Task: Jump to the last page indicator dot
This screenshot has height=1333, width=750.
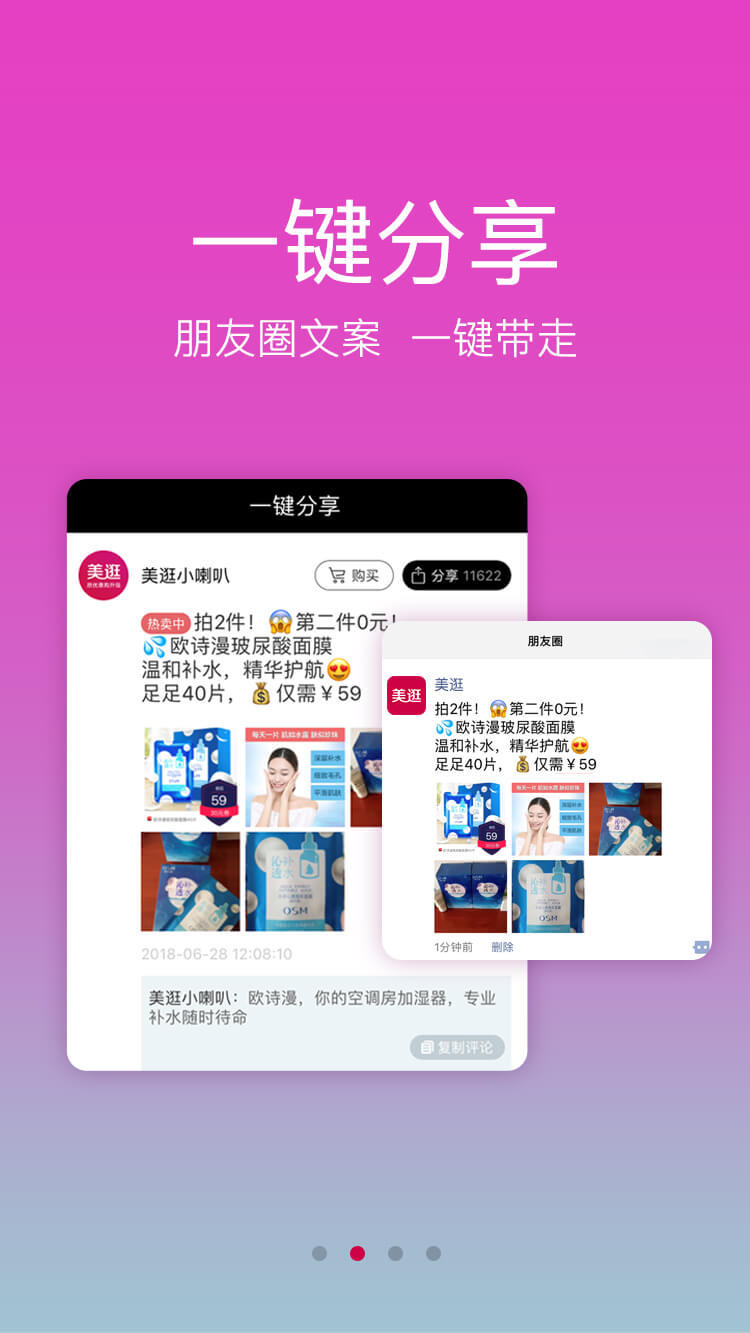Action: point(433,1253)
